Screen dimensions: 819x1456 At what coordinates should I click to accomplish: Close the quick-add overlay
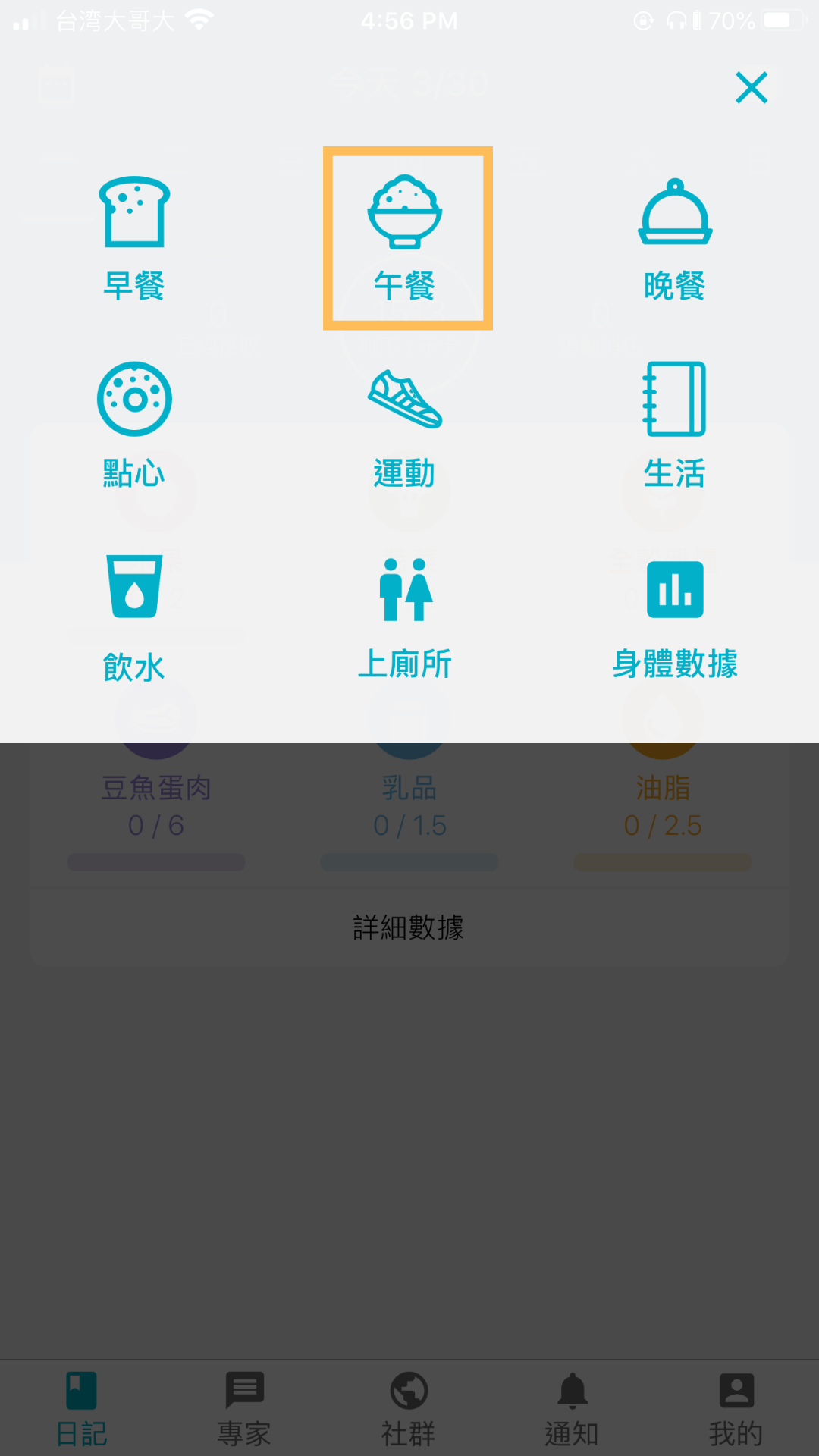752,88
